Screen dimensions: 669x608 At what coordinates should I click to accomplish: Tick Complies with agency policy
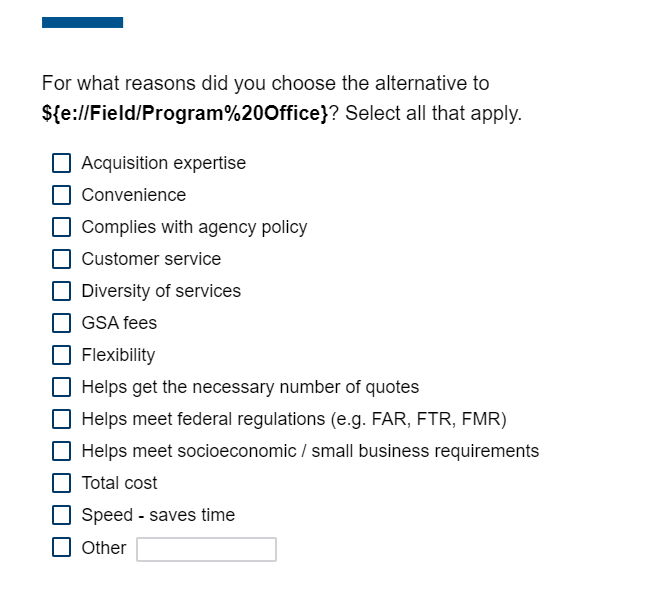62,227
